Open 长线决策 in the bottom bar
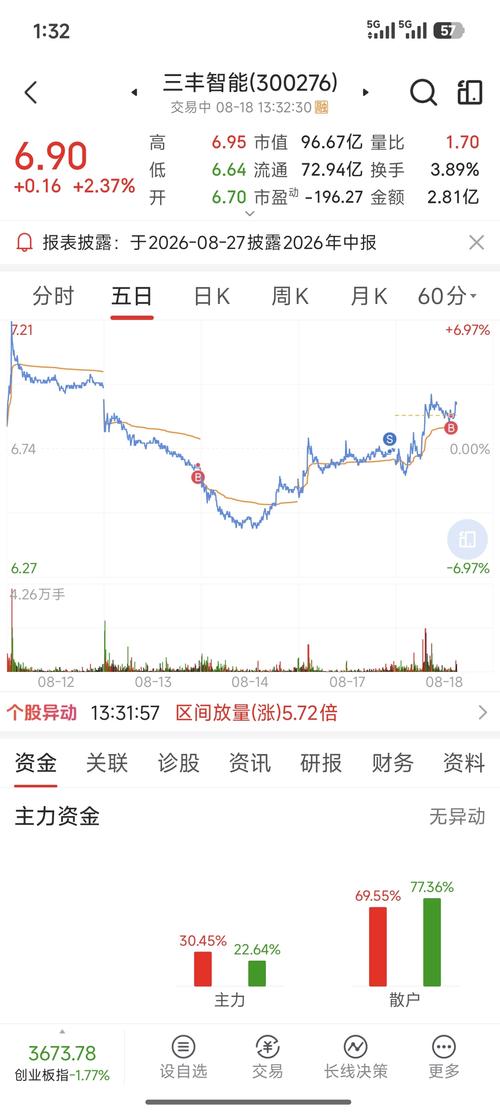This screenshot has width=500, height=1113. point(356,1058)
